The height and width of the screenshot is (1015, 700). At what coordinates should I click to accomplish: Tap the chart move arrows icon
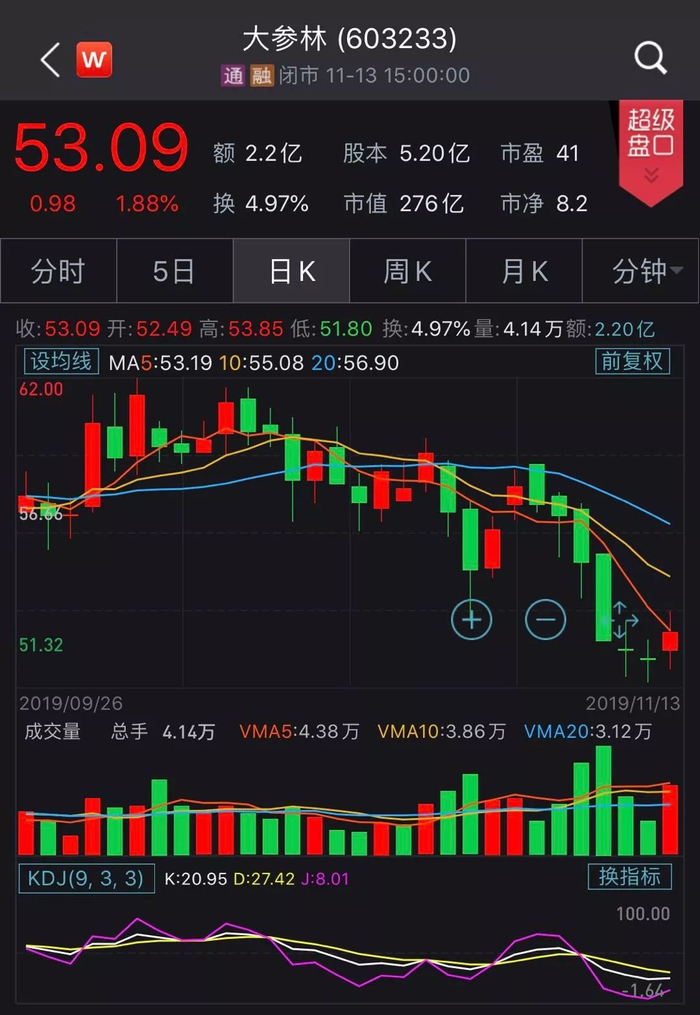pos(618,621)
